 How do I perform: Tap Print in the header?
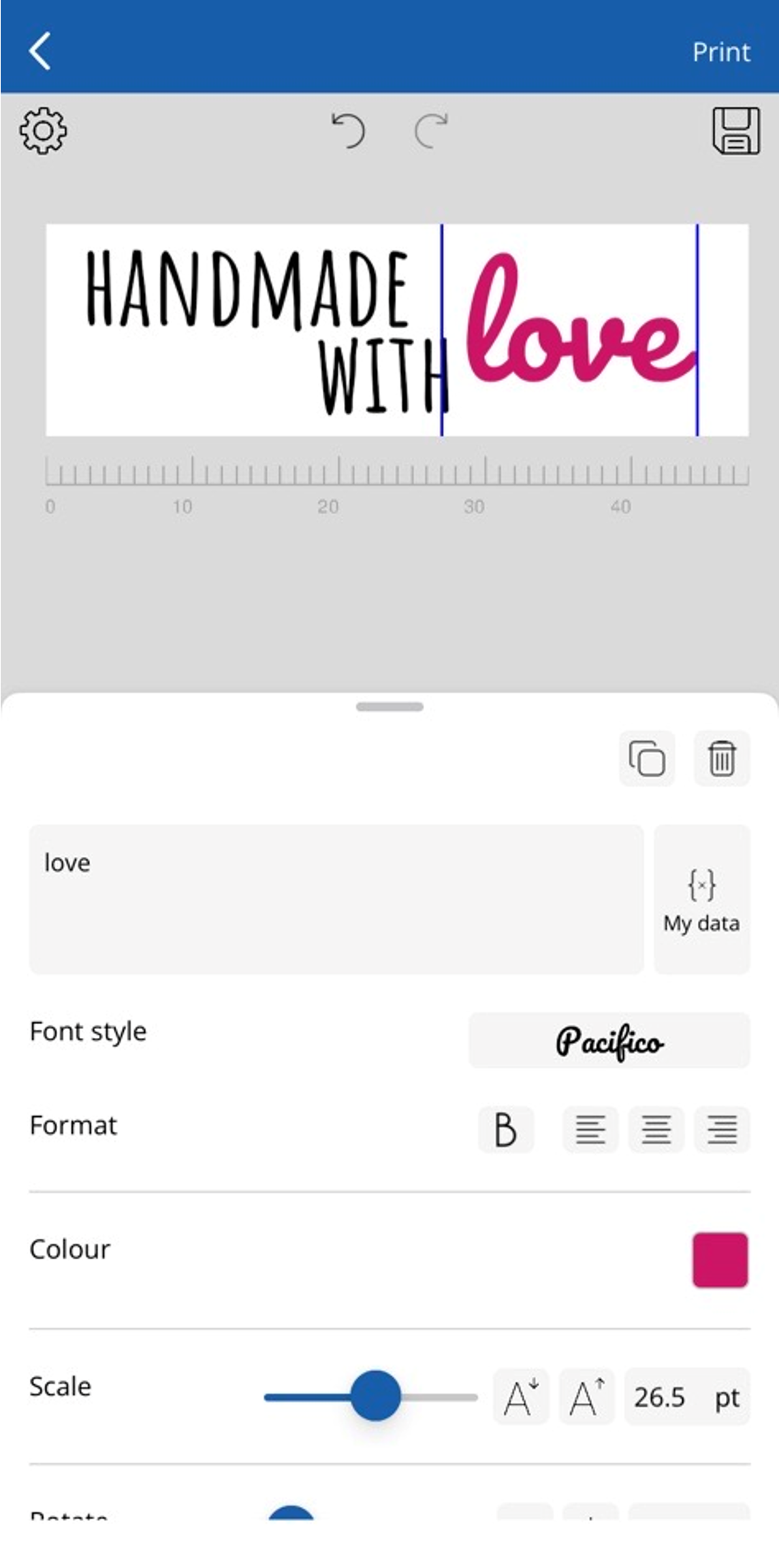720,52
